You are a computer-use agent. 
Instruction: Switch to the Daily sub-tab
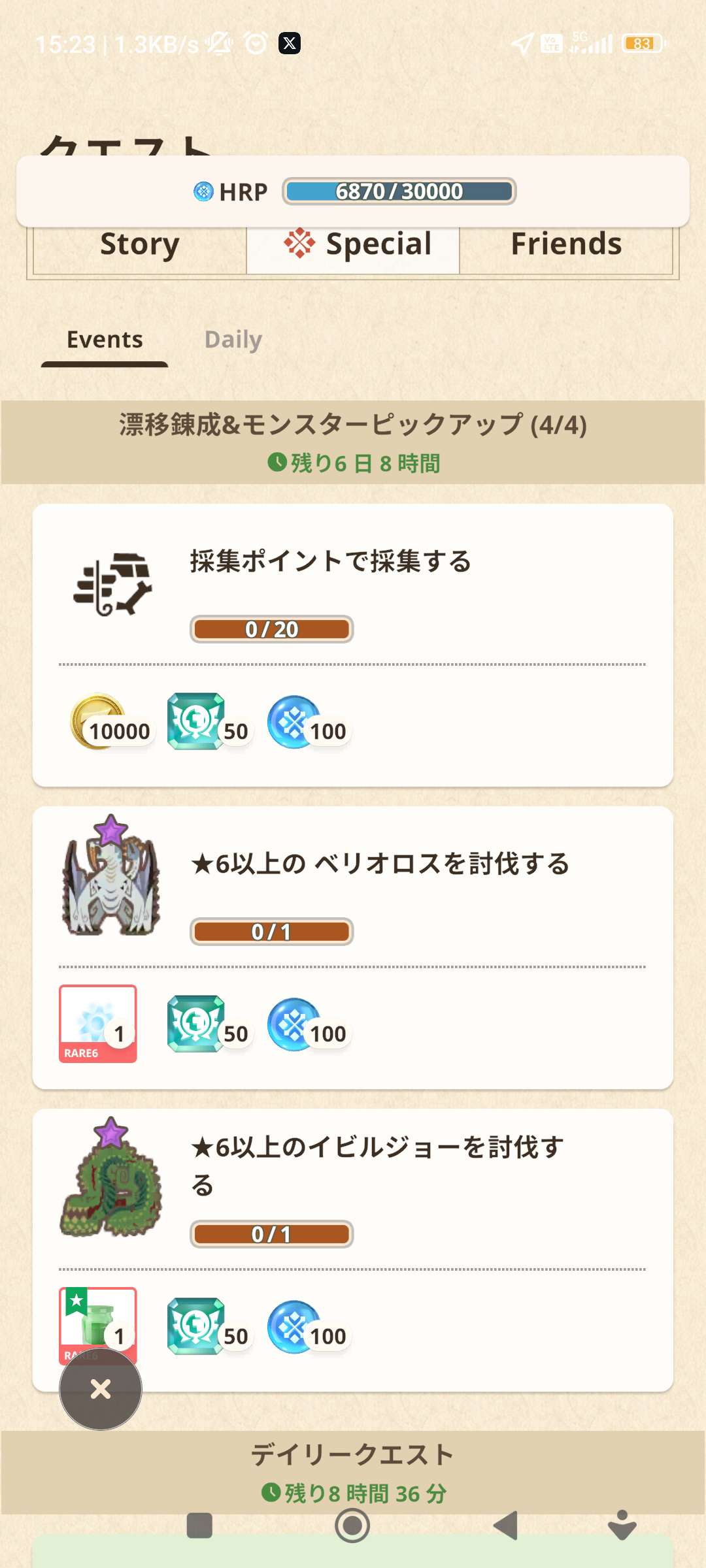pyautogui.click(x=233, y=340)
